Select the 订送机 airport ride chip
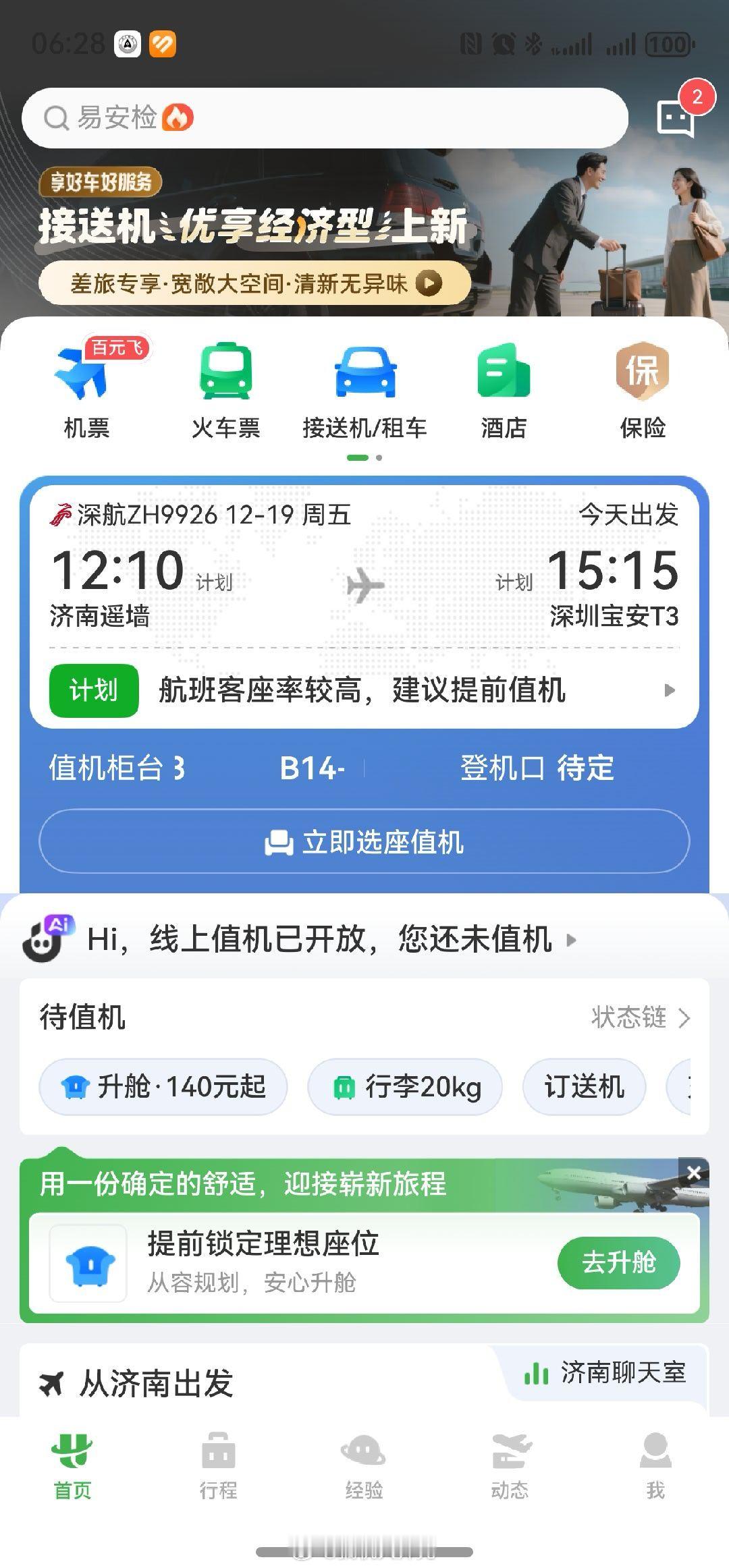The image size is (729, 1568). (583, 1086)
